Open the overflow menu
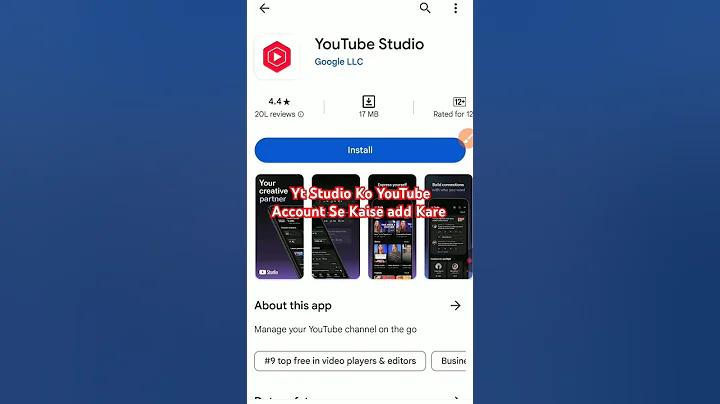 click(456, 8)
